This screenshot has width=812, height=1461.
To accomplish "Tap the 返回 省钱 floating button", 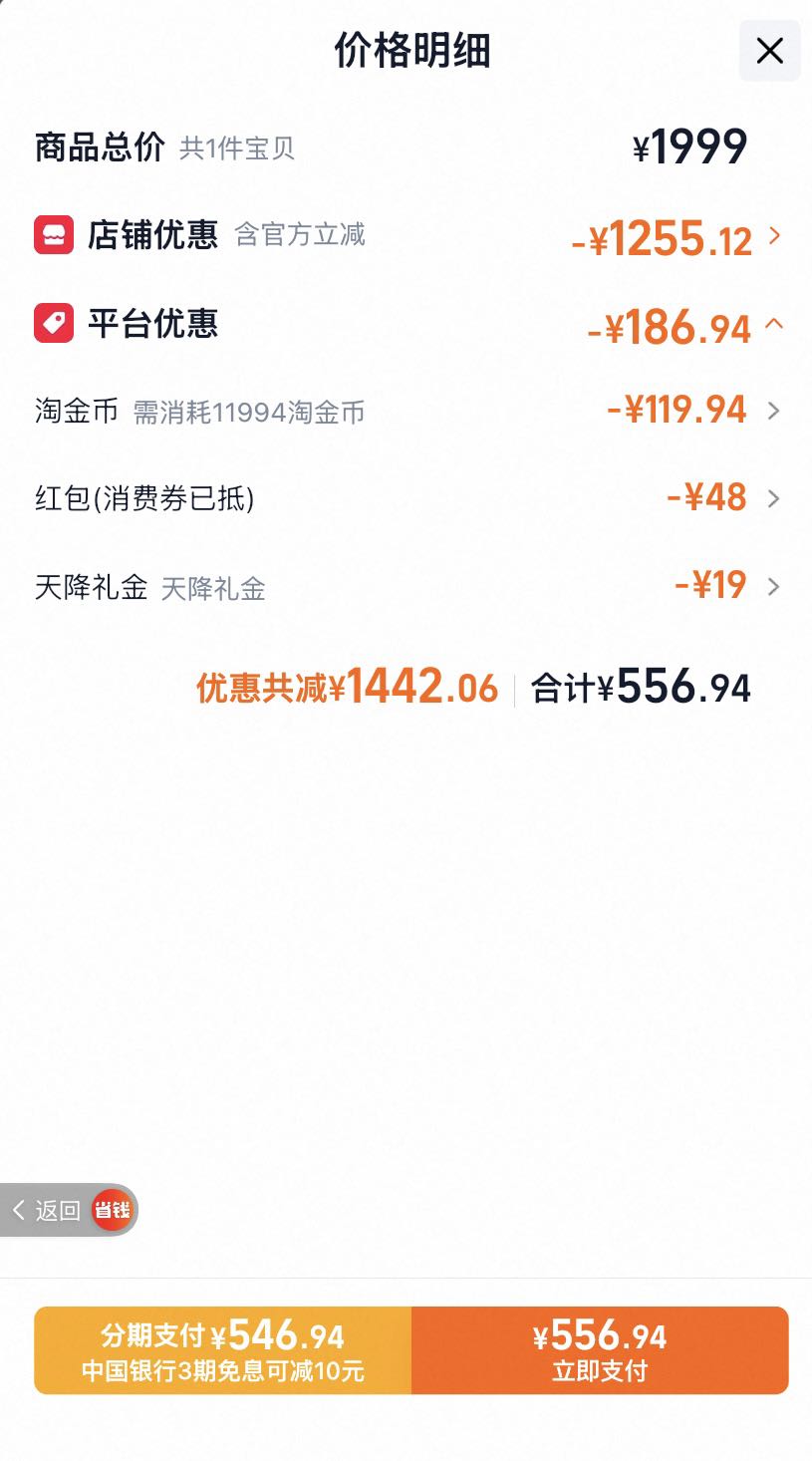I will tap(69, 1210).
